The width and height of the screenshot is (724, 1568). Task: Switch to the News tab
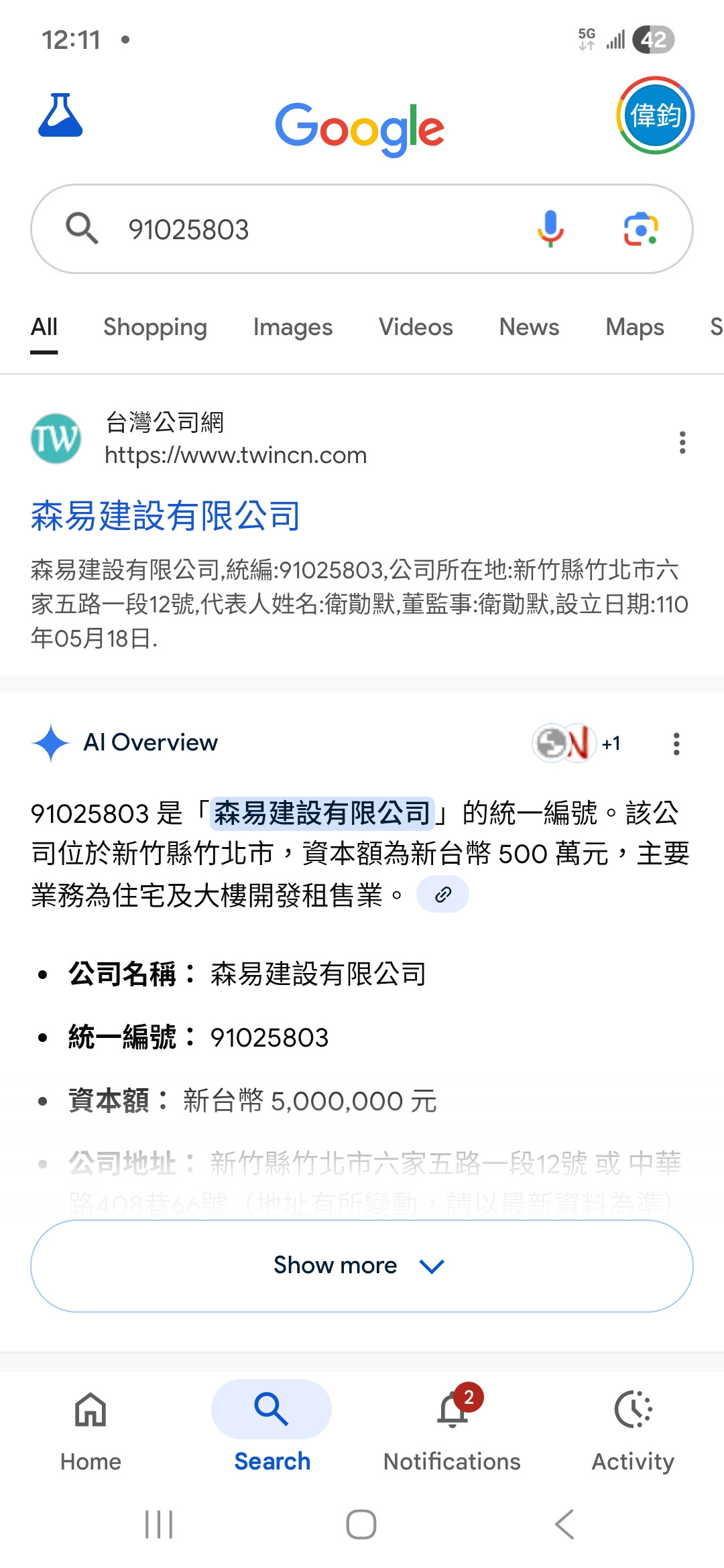tap(529, 327)
